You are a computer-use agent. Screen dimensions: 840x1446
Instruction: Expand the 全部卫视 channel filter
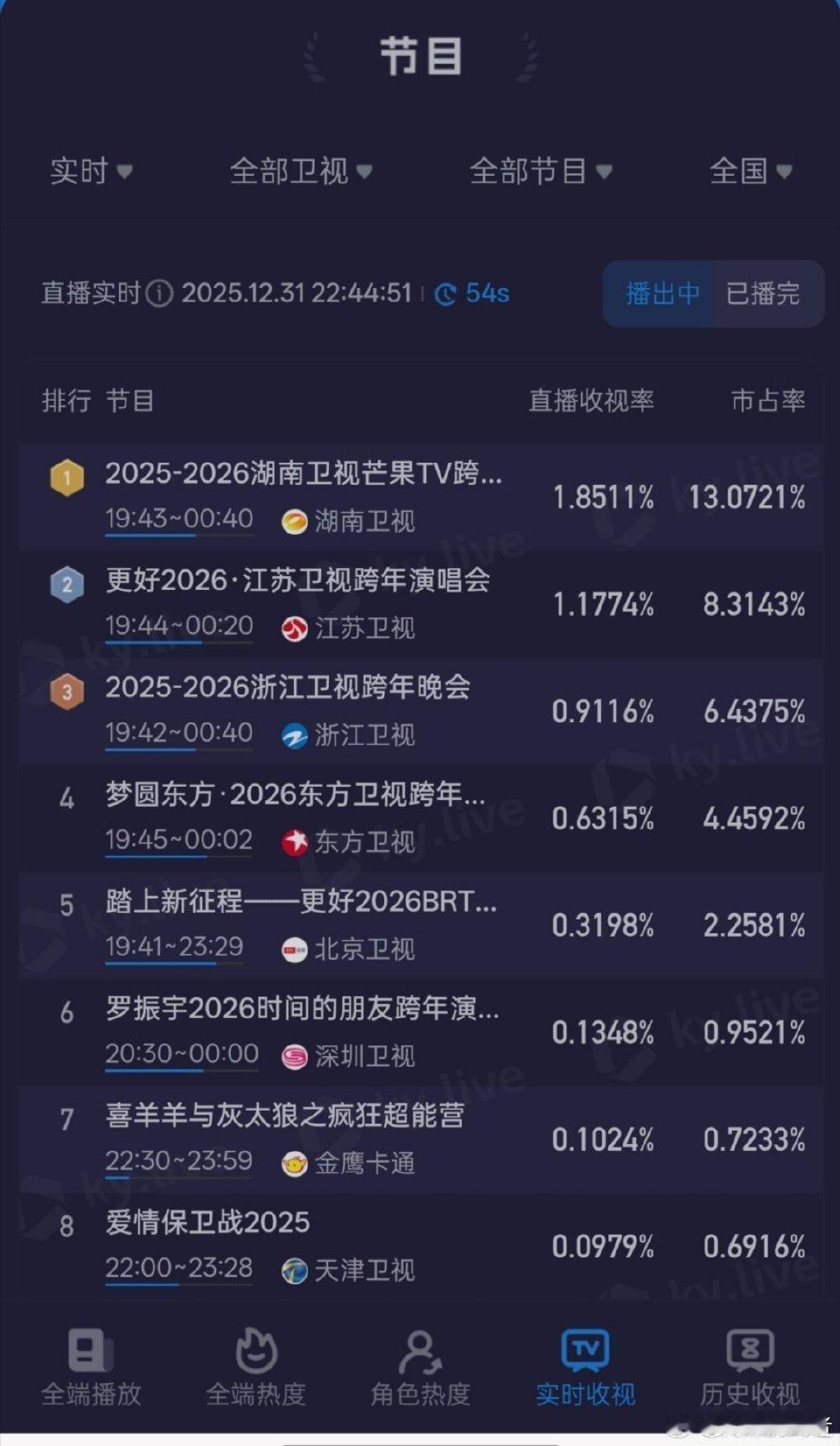point(297,172)
